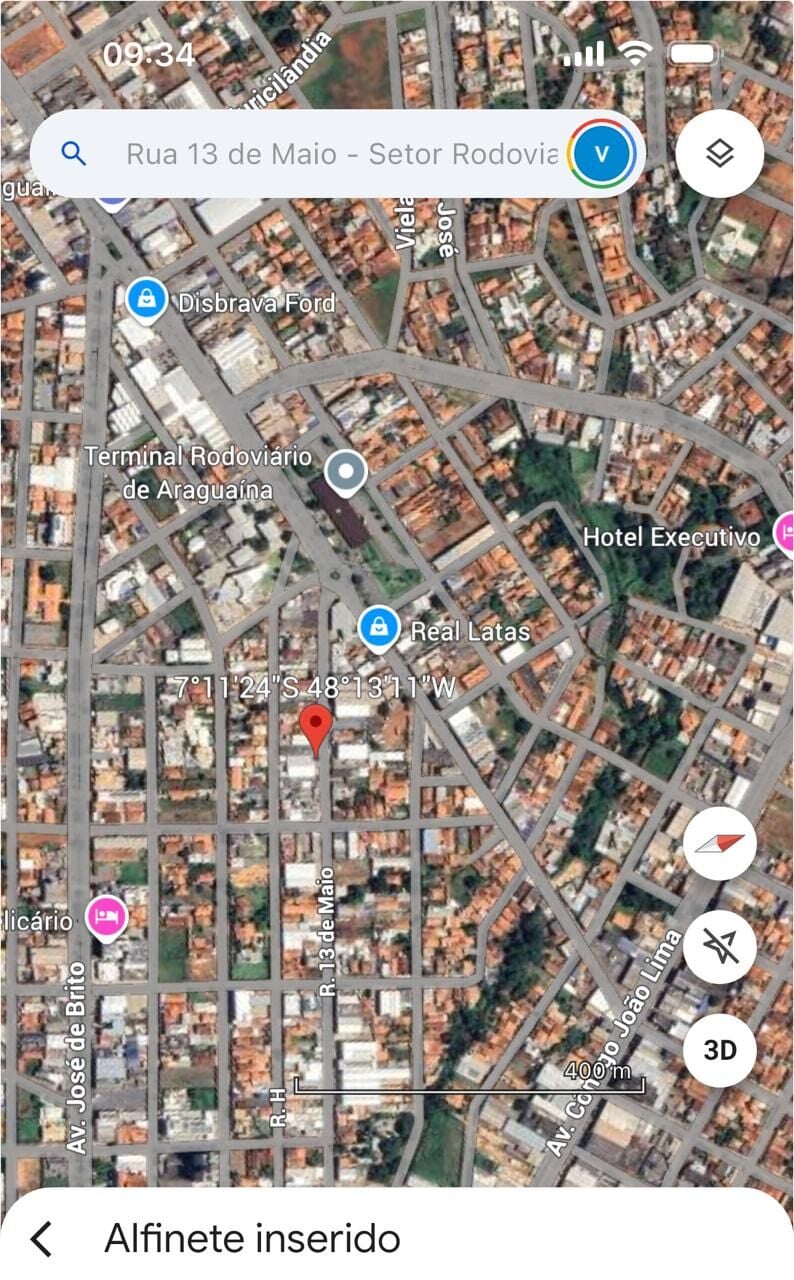Tap the my location button

coord(720,946)
